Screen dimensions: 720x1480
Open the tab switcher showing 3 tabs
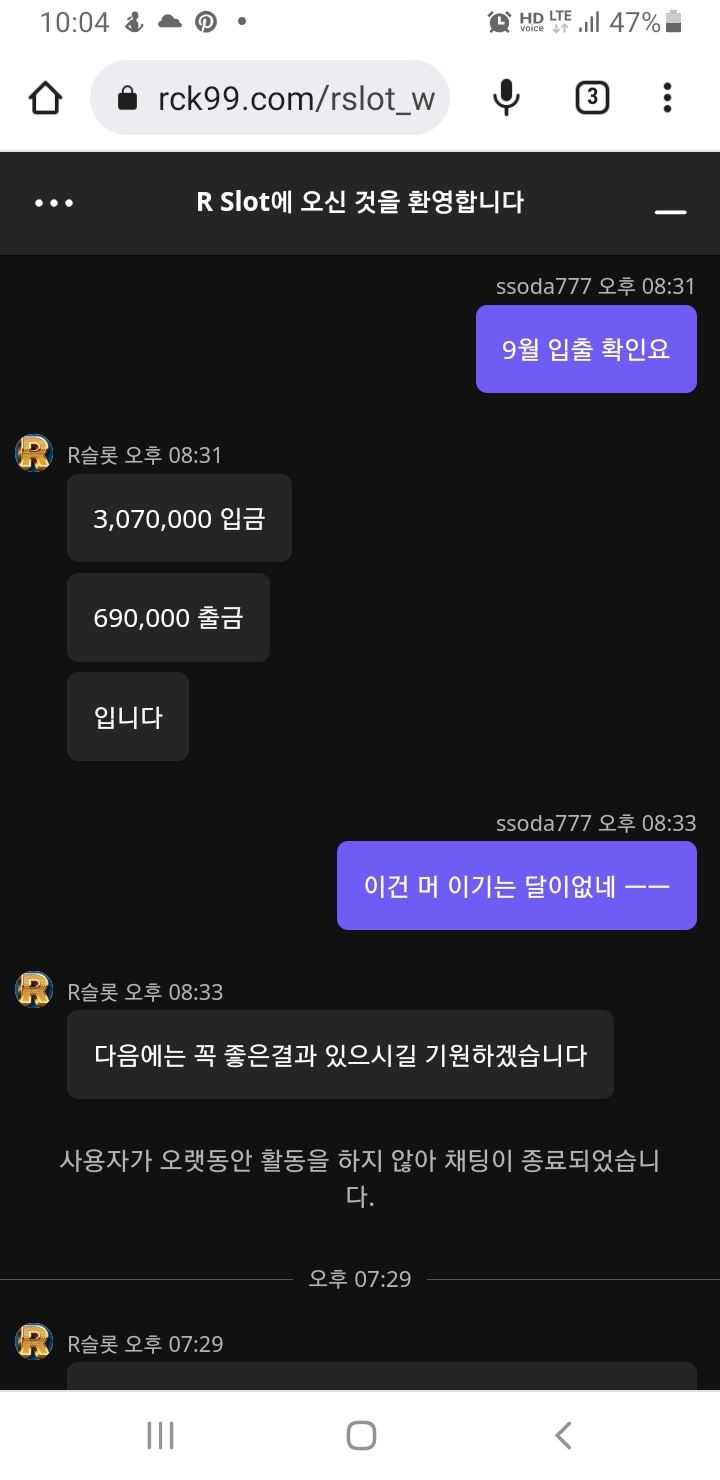tap(592, 97)
